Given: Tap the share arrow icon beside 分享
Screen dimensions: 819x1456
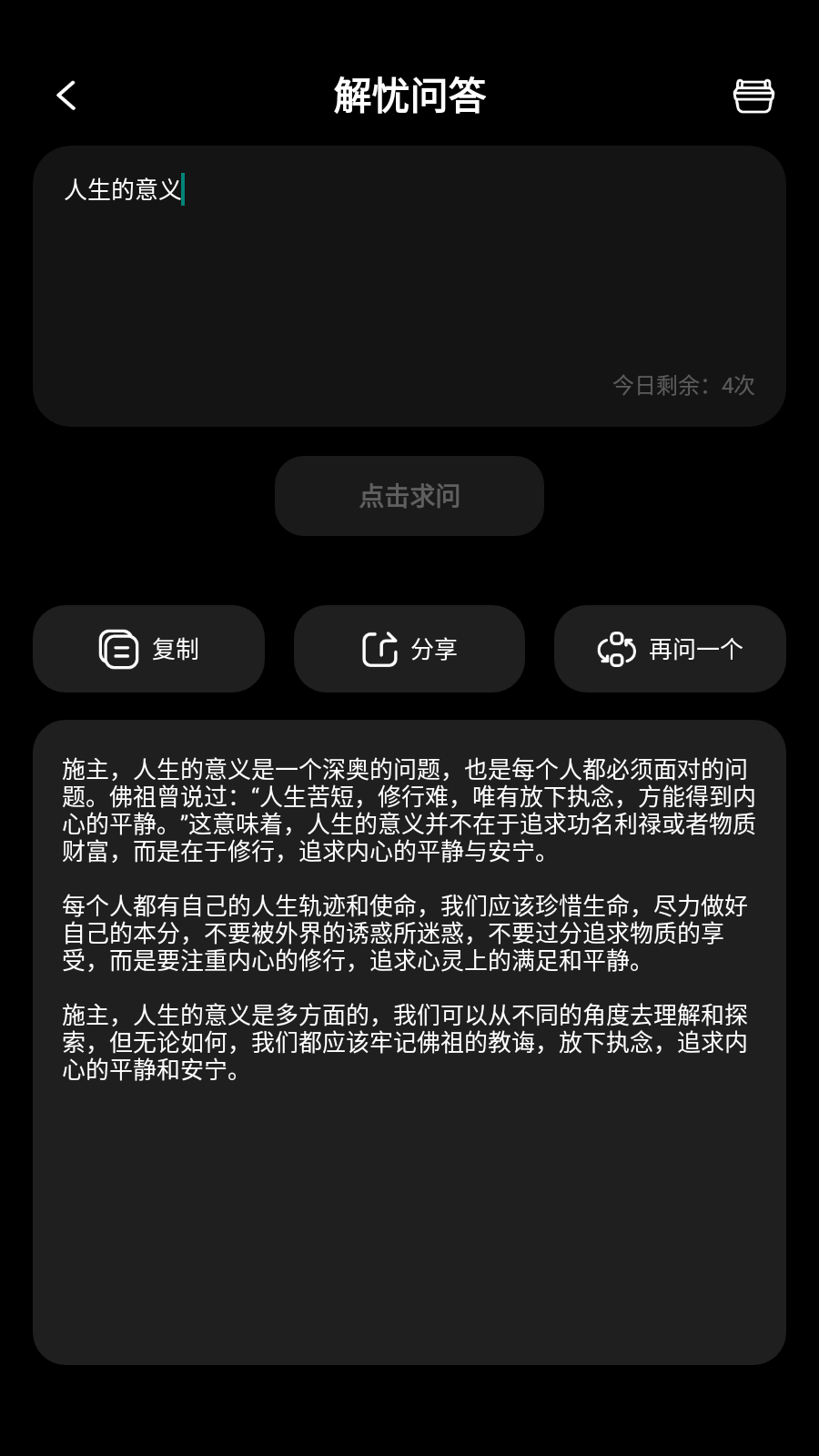Looking at the screenshot, I should tap(379, 649).
